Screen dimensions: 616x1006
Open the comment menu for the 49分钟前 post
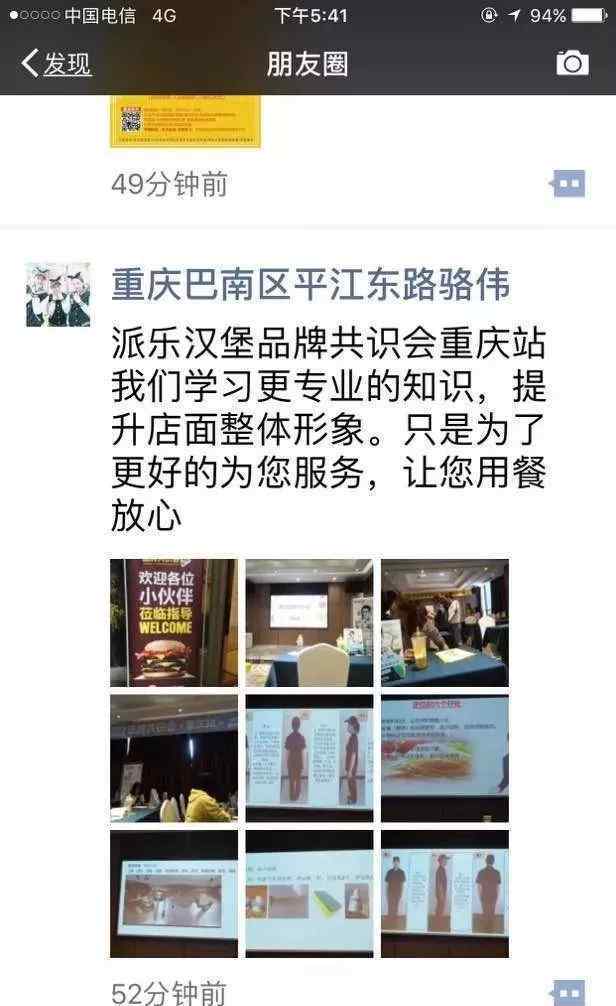568,184
